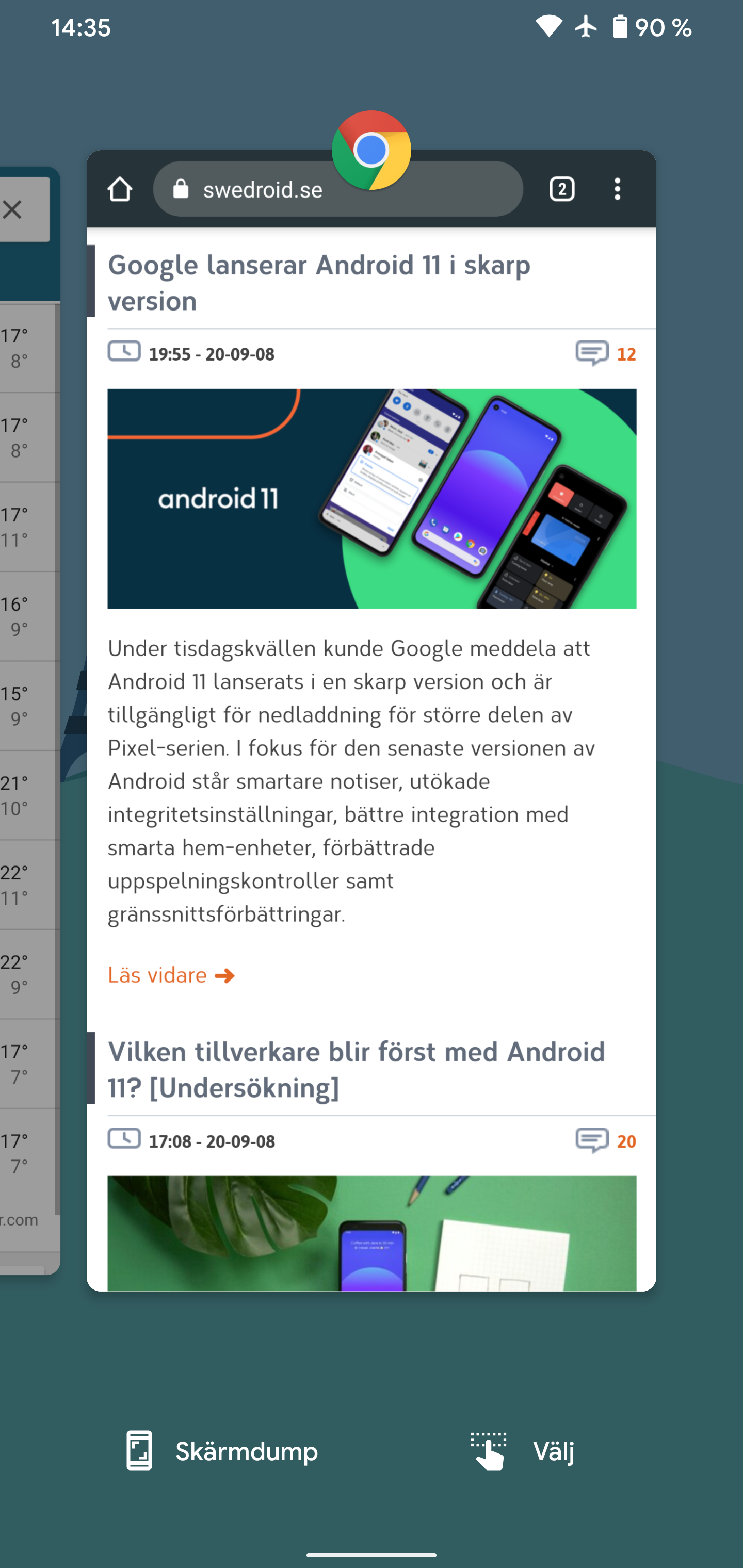The height and width of the screenshot is (1568, 743).
Task: Tap the home gesture bar at the bottom
Action: 372,1555
